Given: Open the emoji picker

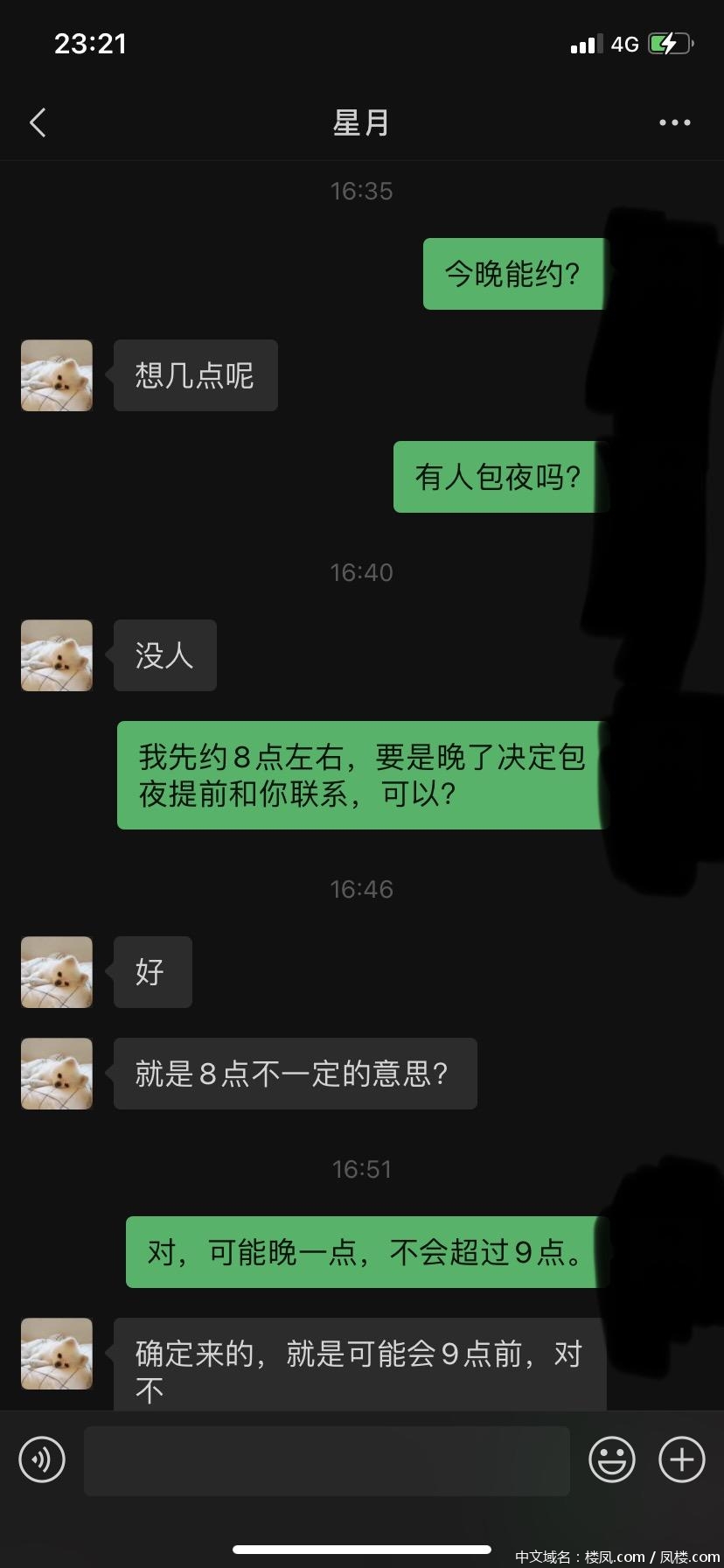Looking at the screenshot, I should 611,1459.
